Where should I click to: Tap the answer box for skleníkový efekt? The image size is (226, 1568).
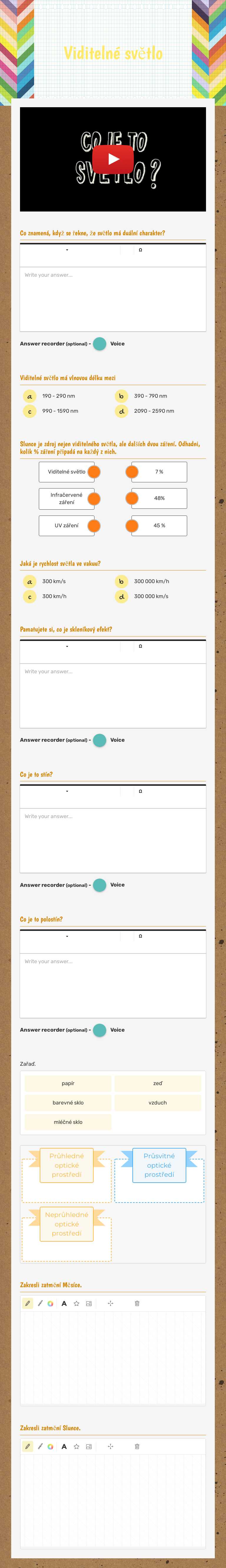pyautogui.click(x=113, y=694)
